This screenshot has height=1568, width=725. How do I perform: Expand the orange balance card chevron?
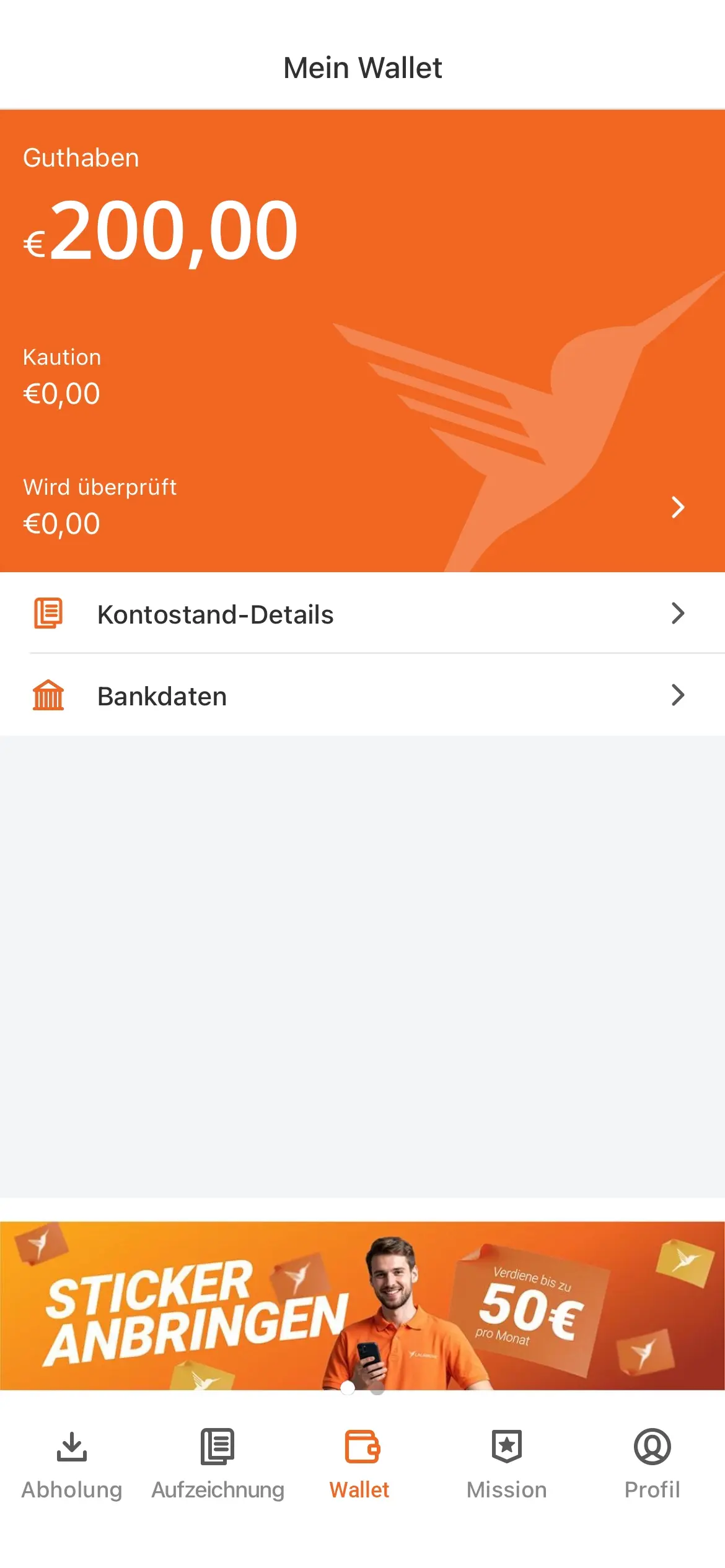[x=677, y=507]
